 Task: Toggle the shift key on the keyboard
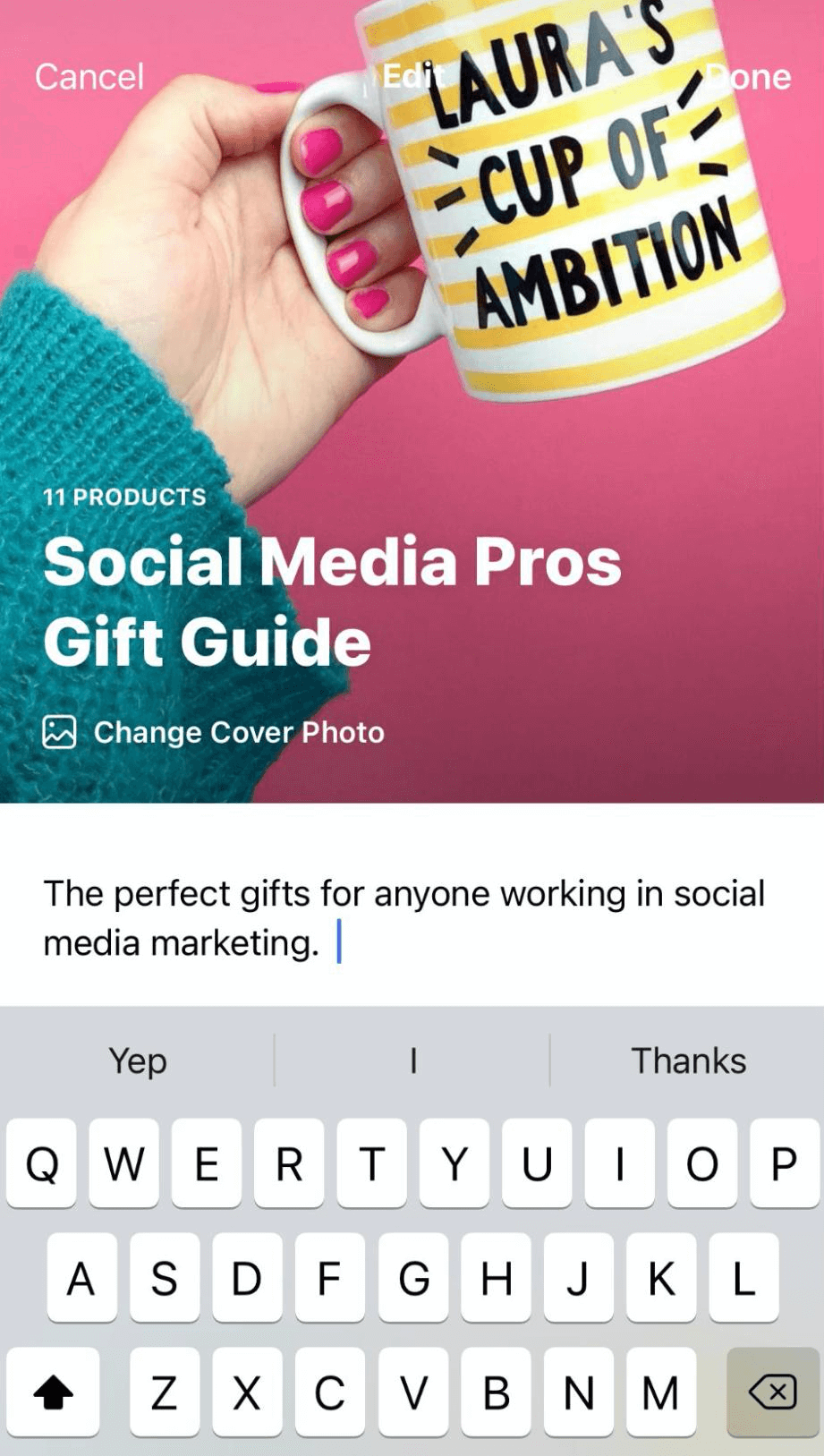tap(53, 1392)
